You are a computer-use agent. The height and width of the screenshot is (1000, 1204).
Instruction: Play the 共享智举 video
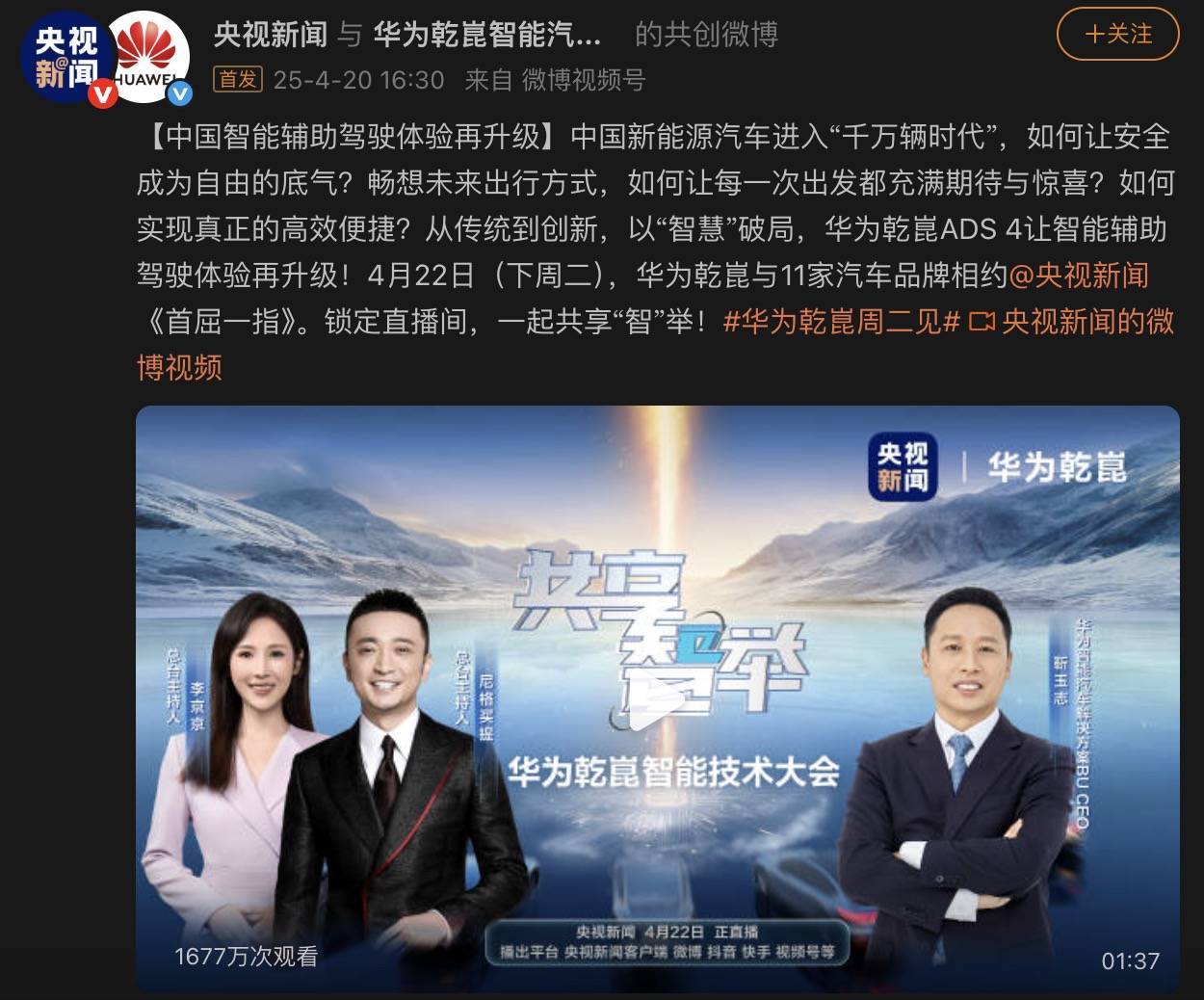(x=657, y=699)
